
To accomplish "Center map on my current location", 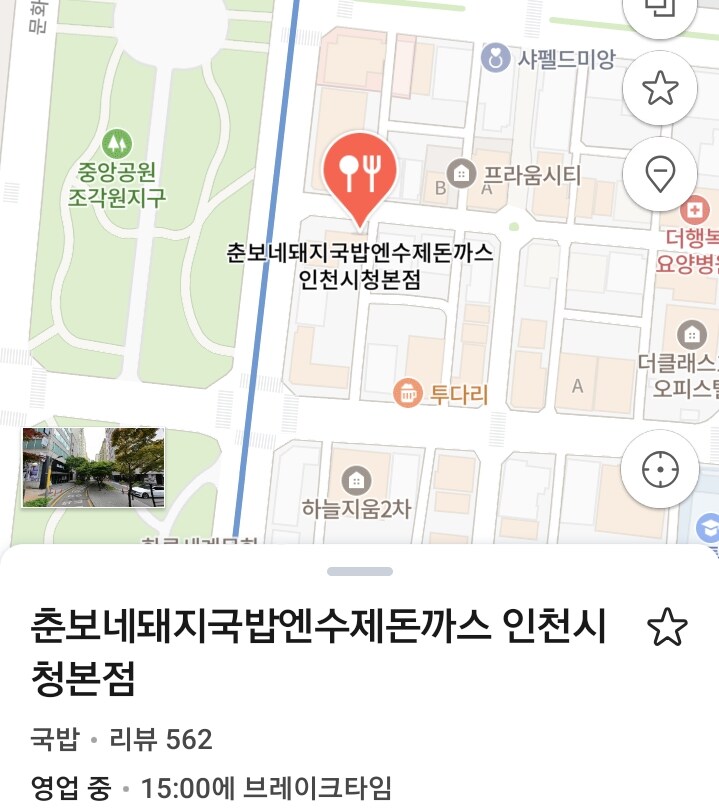I will 660,469.
